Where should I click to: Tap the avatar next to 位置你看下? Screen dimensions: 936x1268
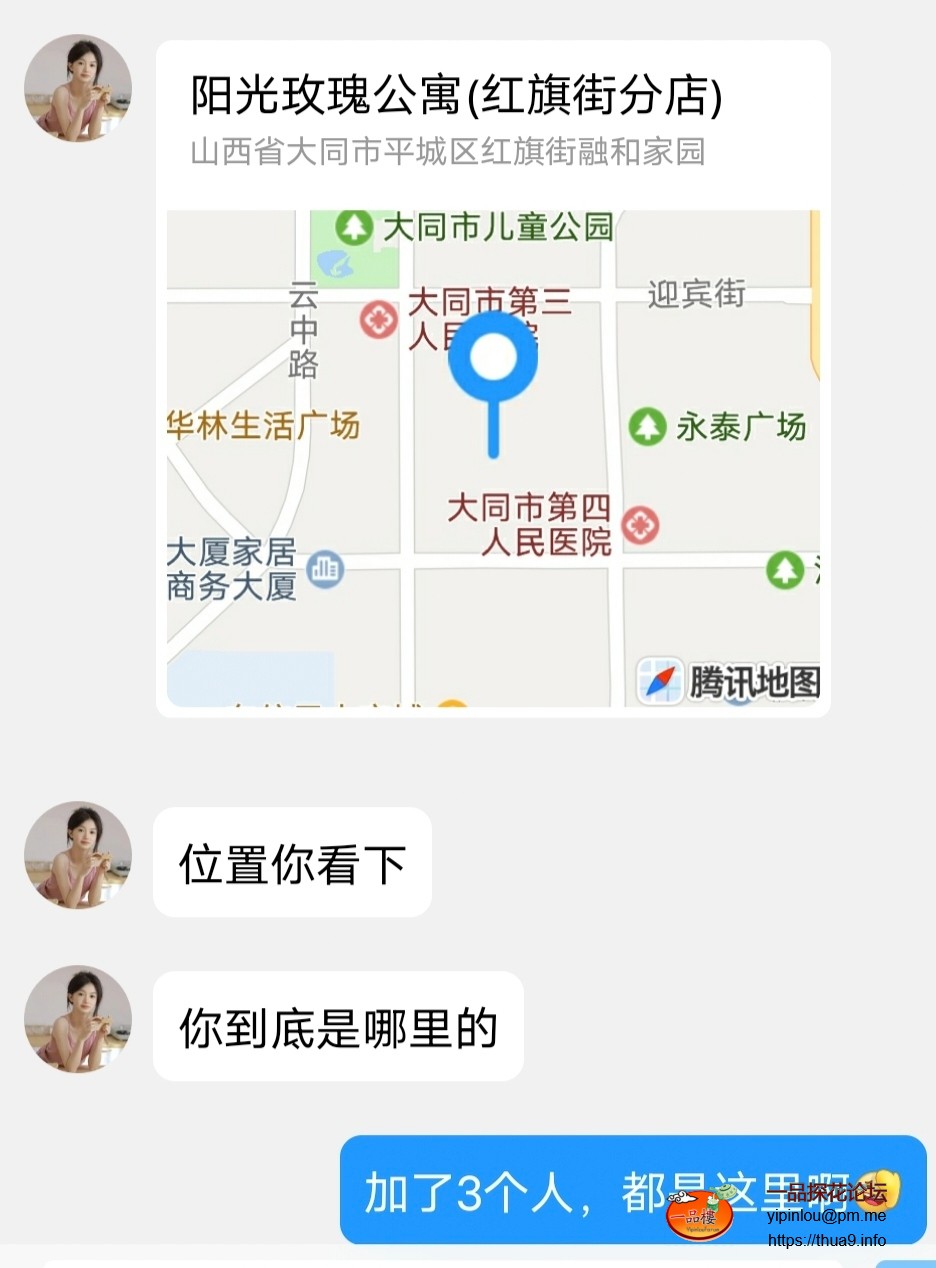click(78, 855)
